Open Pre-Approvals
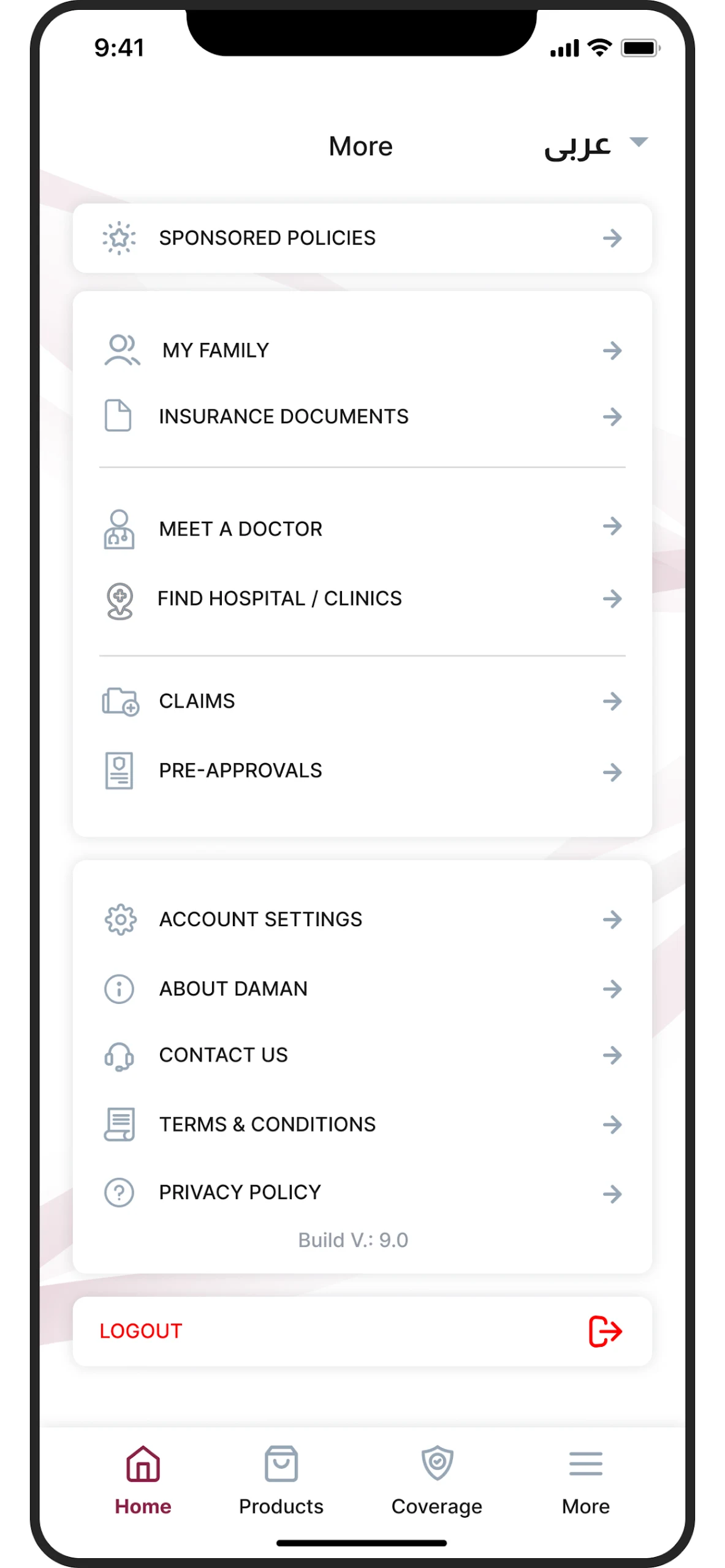 [x=362, y=771]
